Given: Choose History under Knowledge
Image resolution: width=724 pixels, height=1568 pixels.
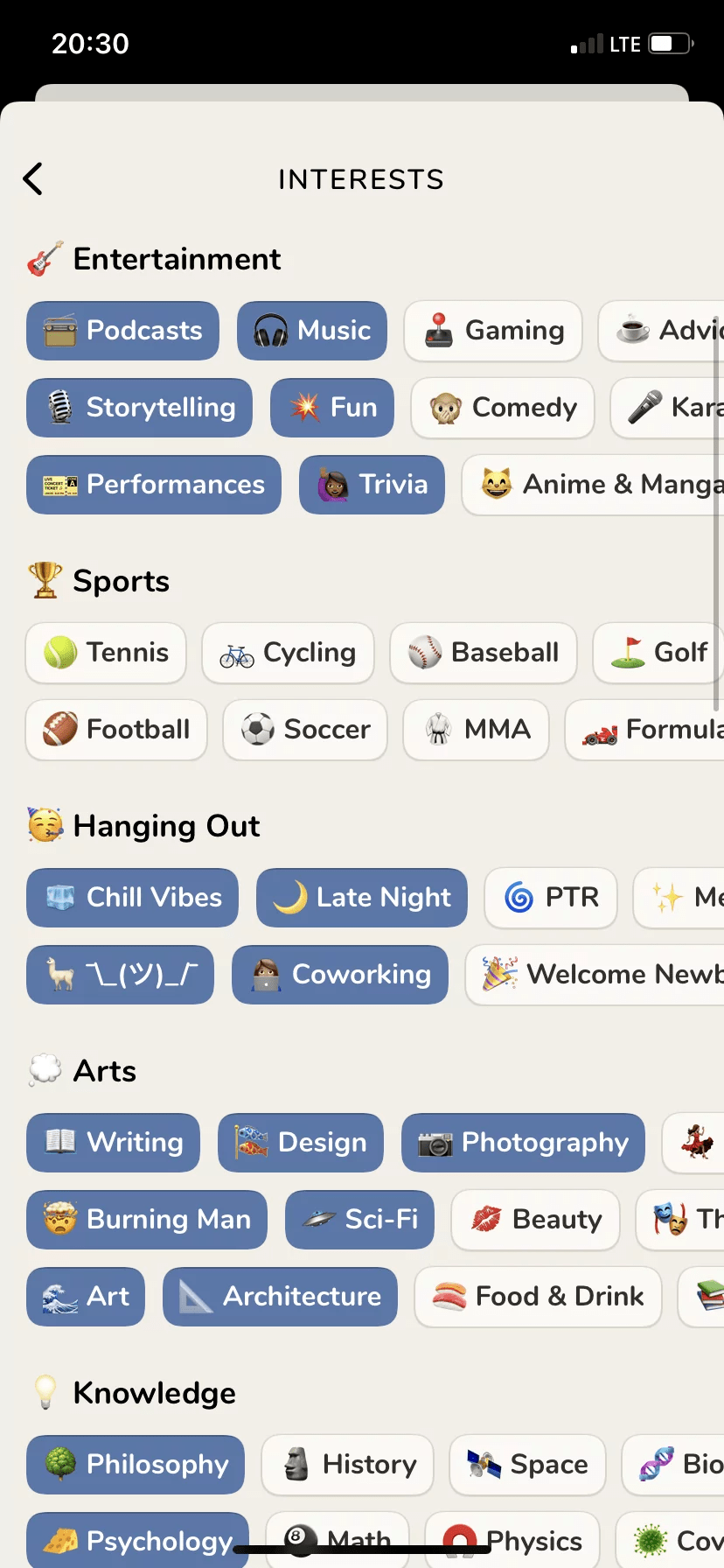Looking at the screenshot, I should pos(347,1465).
